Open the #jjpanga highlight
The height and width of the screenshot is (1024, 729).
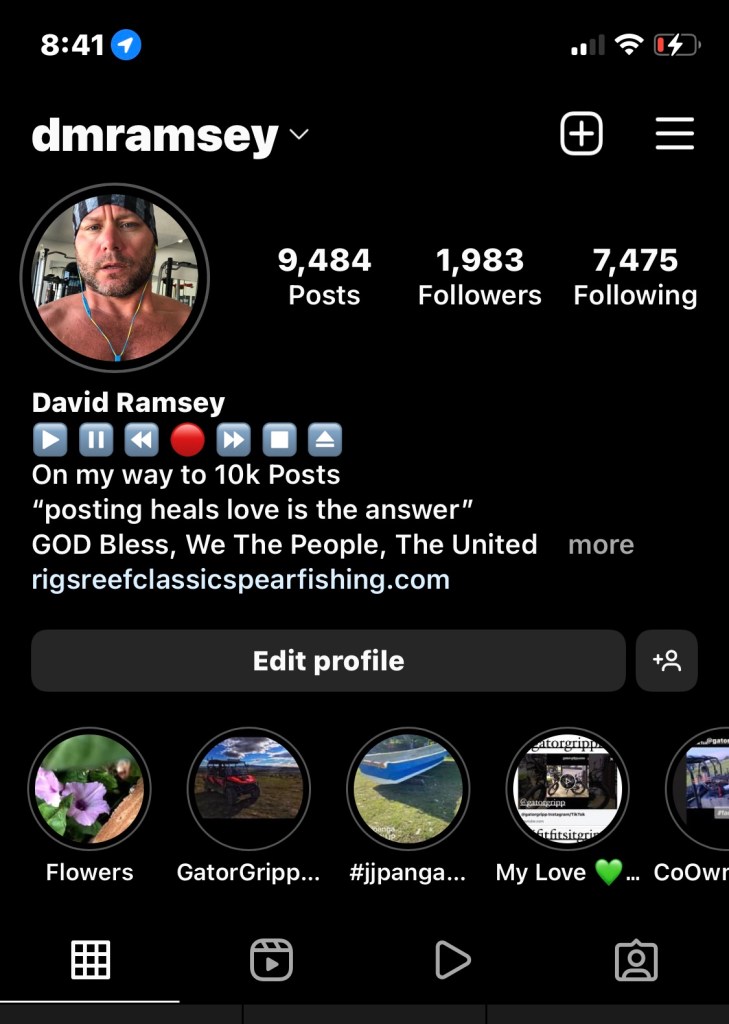point(407,789)
